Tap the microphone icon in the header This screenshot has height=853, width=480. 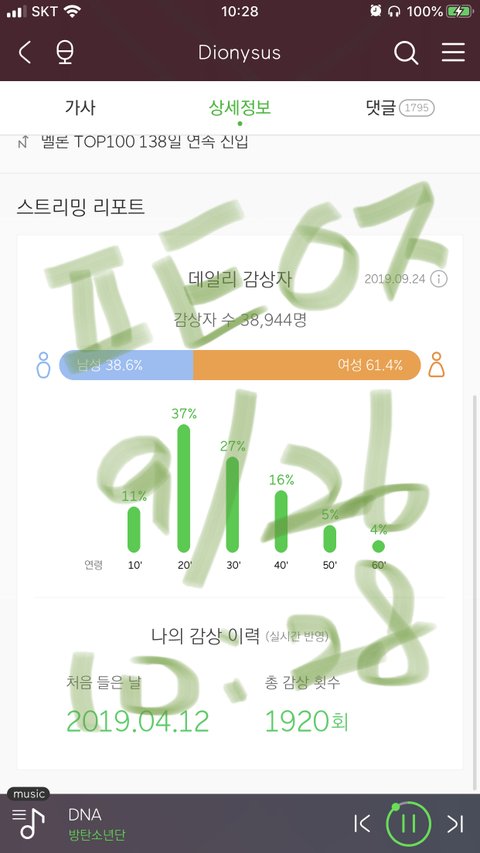tap(65, 53)
